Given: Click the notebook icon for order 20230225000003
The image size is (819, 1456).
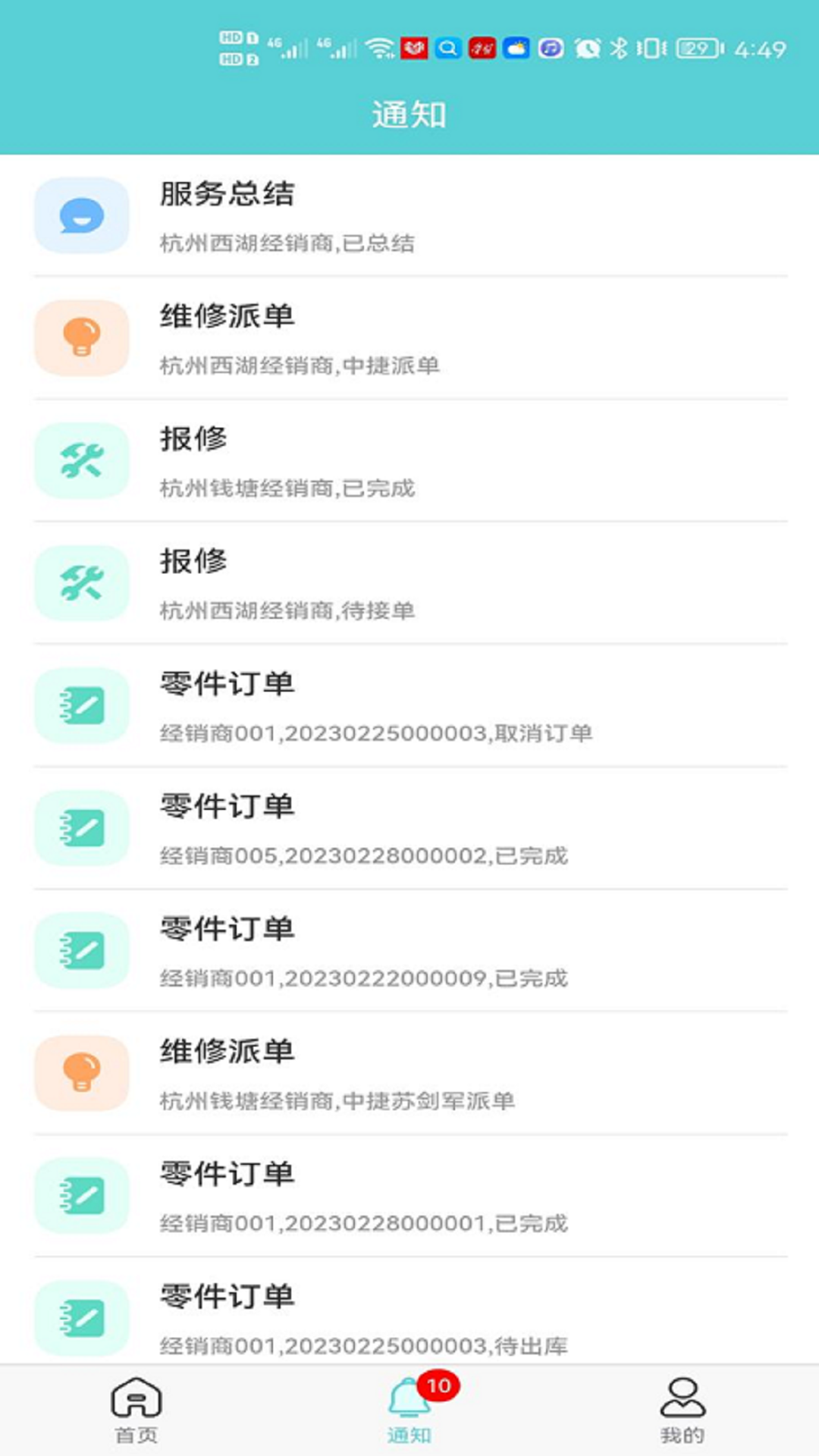Looking at the screenshot, I should (81, 705).
